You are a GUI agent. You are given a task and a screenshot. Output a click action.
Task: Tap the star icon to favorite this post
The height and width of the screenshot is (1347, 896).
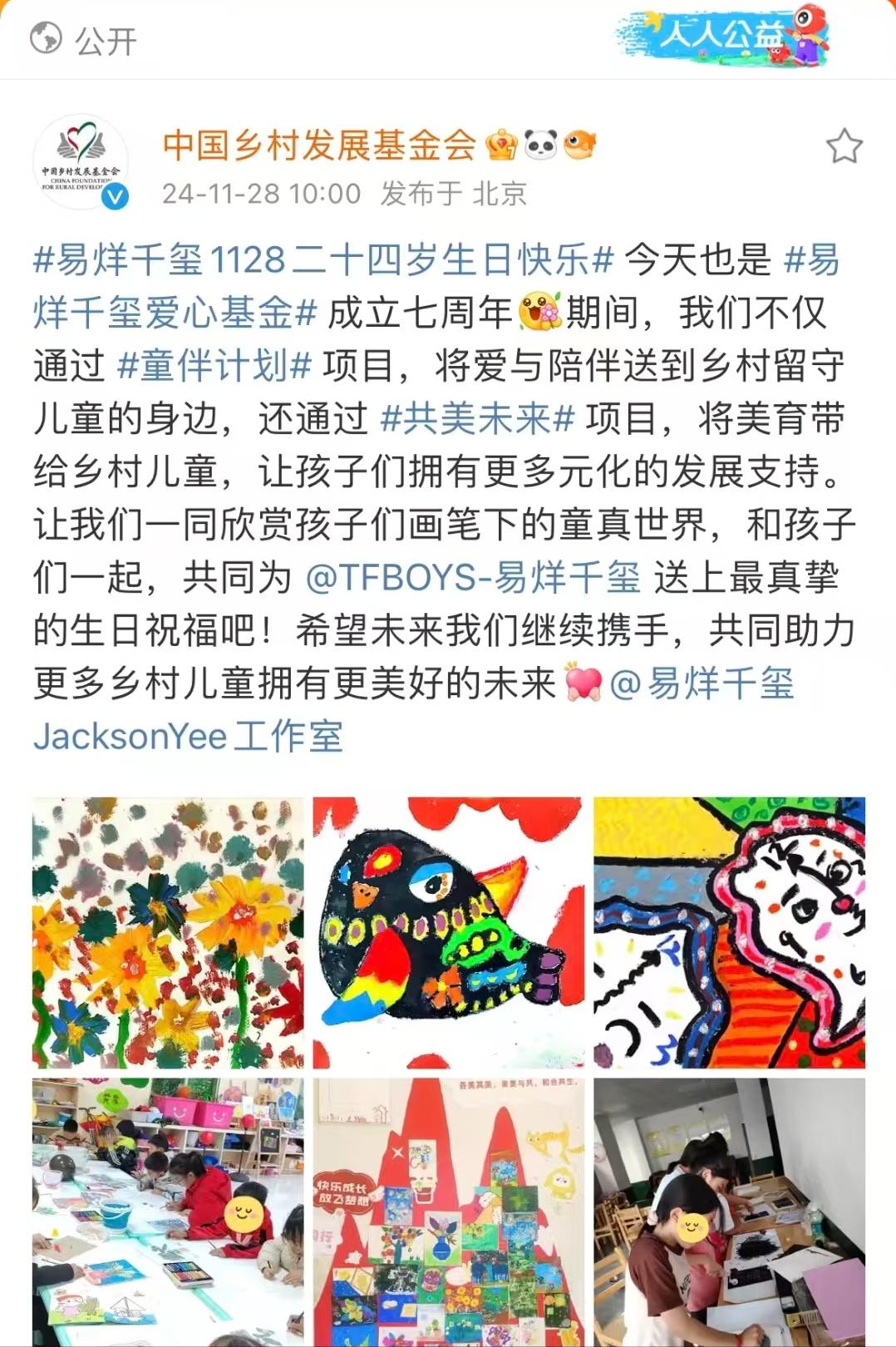(844, 147)
